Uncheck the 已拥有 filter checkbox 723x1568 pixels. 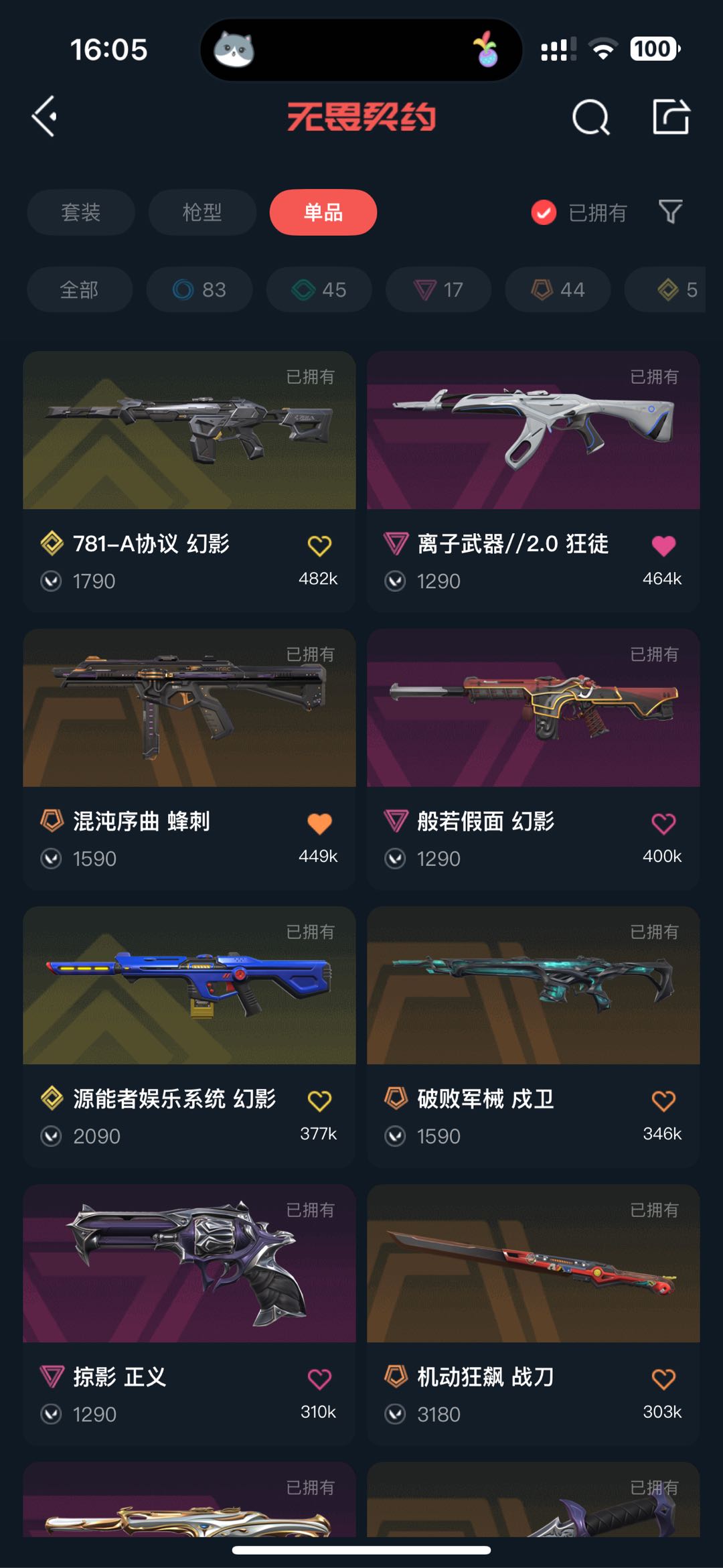[544, 213]
